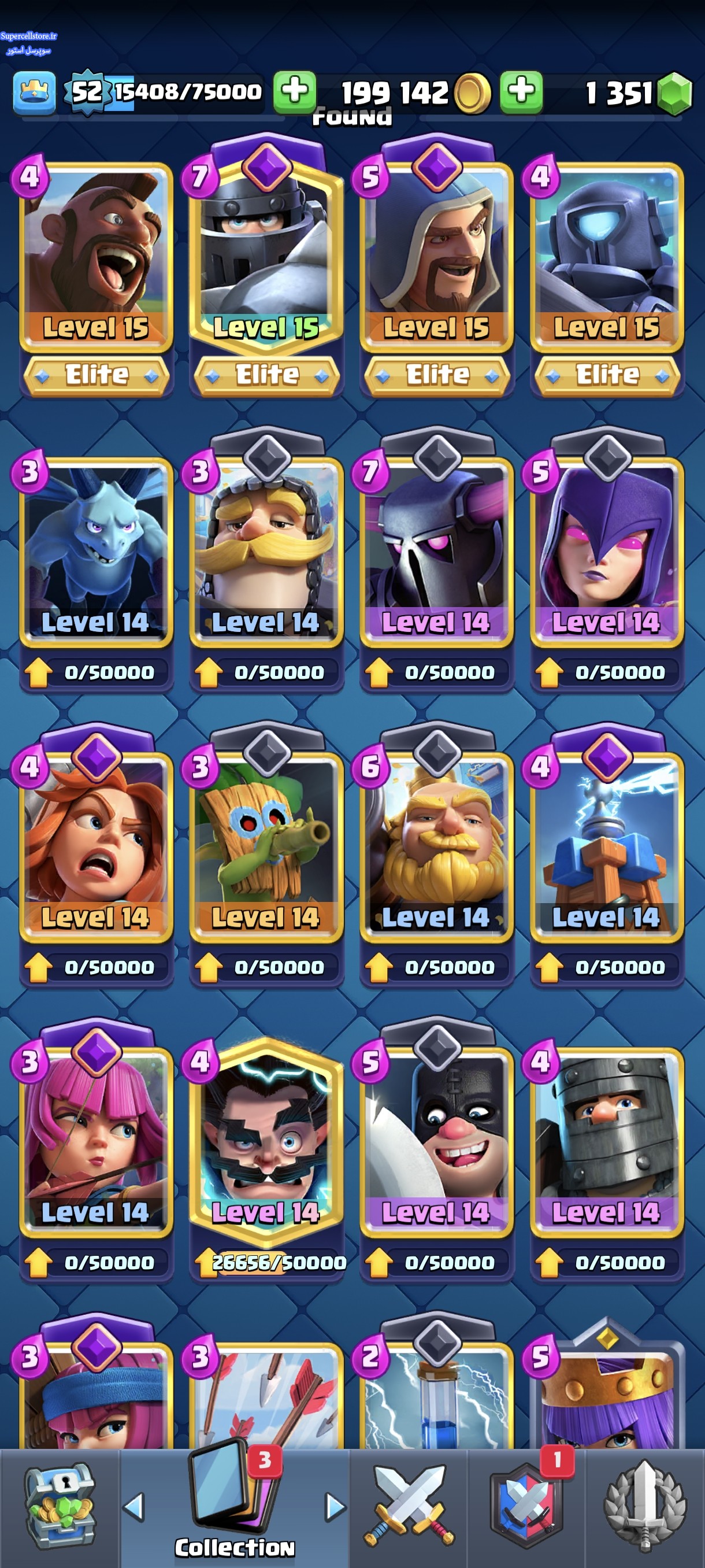
Task: Select the Hog Rider card
Action: tap(96, 256)
